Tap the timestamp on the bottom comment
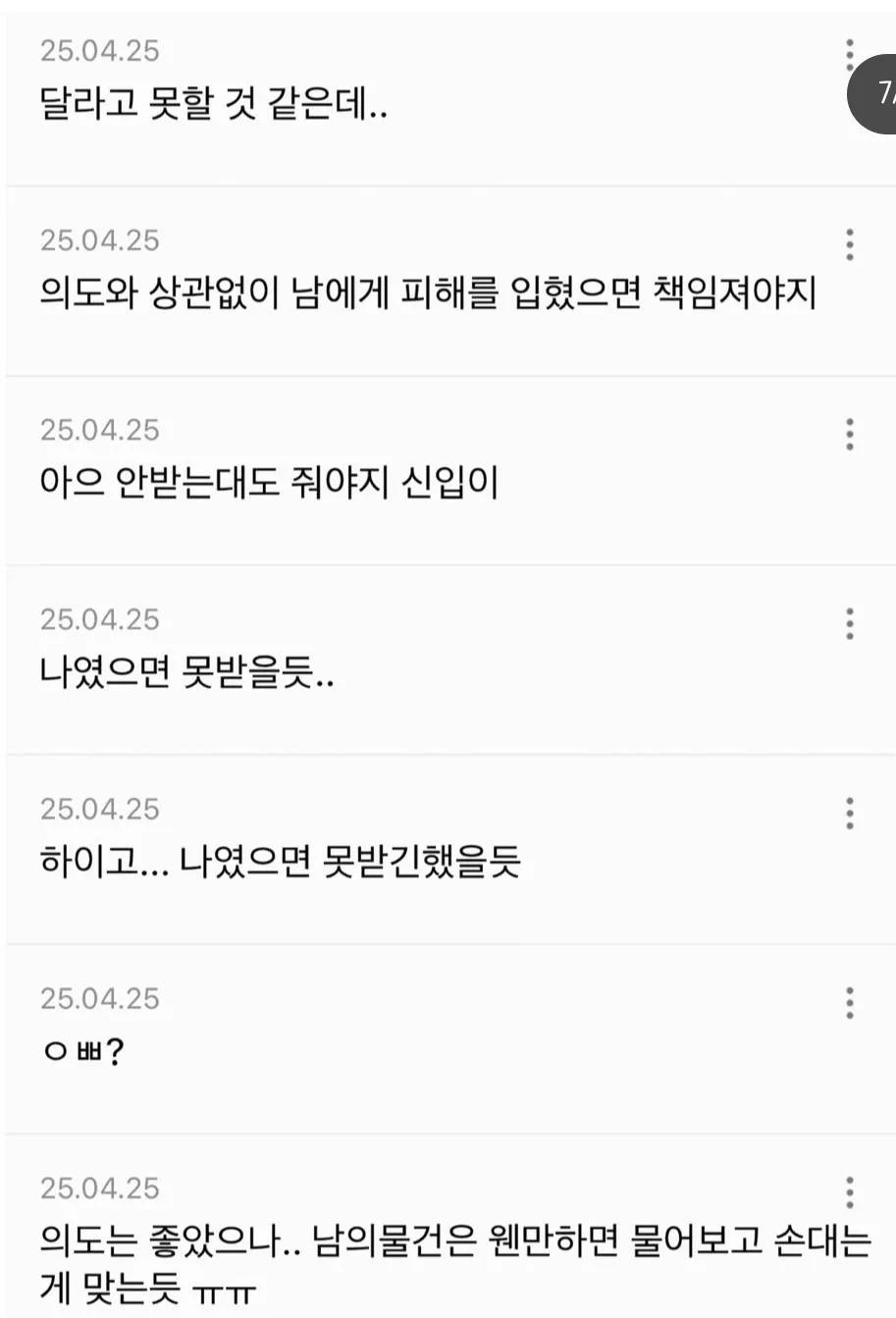 pos(101,1187)
